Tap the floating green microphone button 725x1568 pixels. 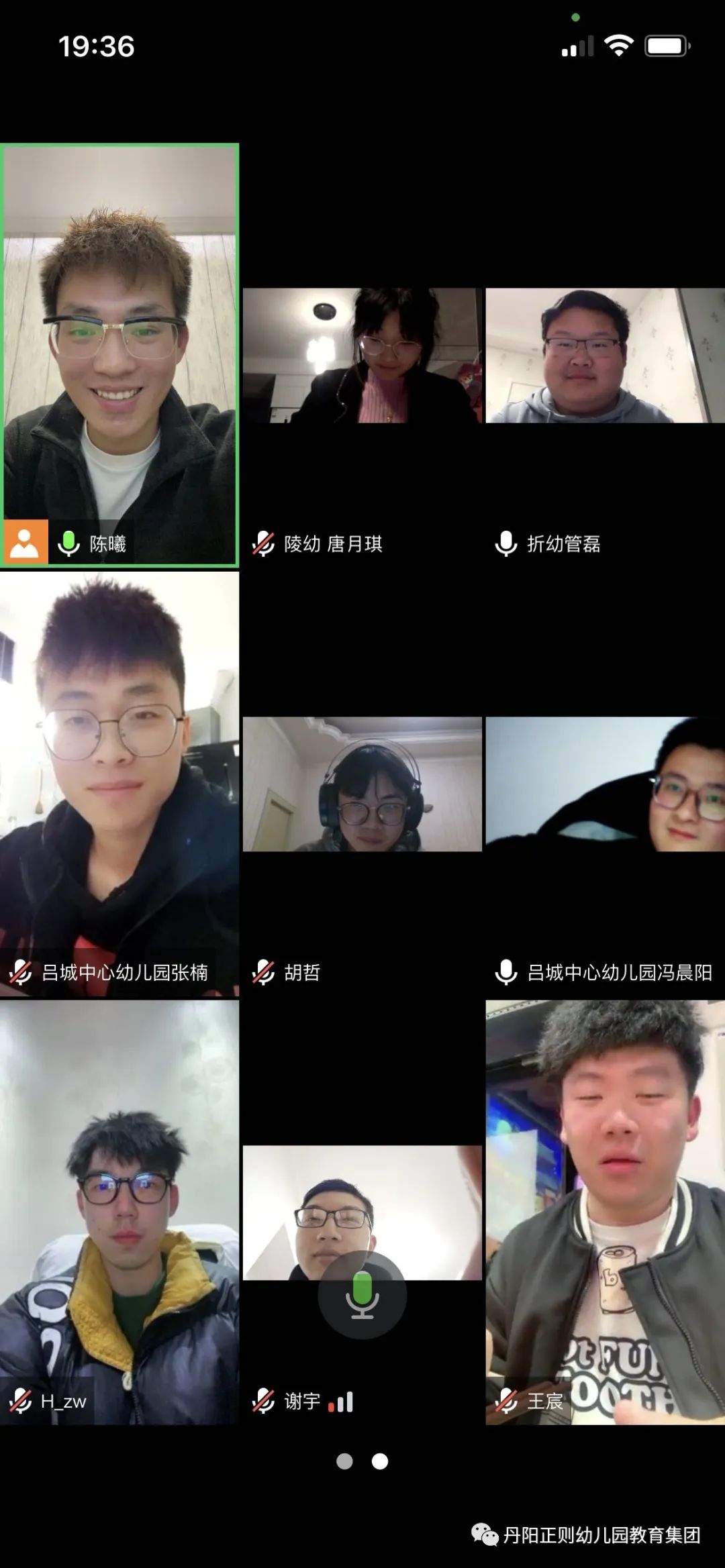(x=362, y=1295)
